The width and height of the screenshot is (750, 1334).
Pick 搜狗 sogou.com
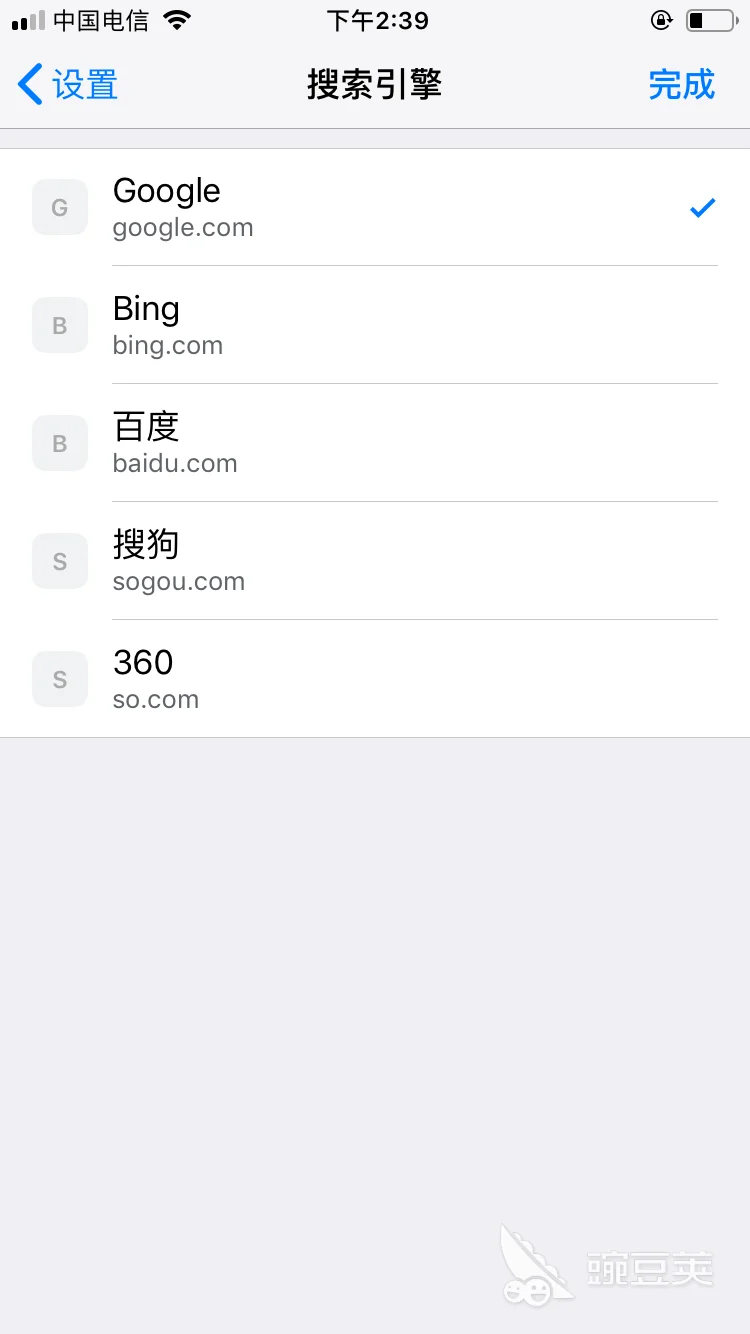coord(375,561)
